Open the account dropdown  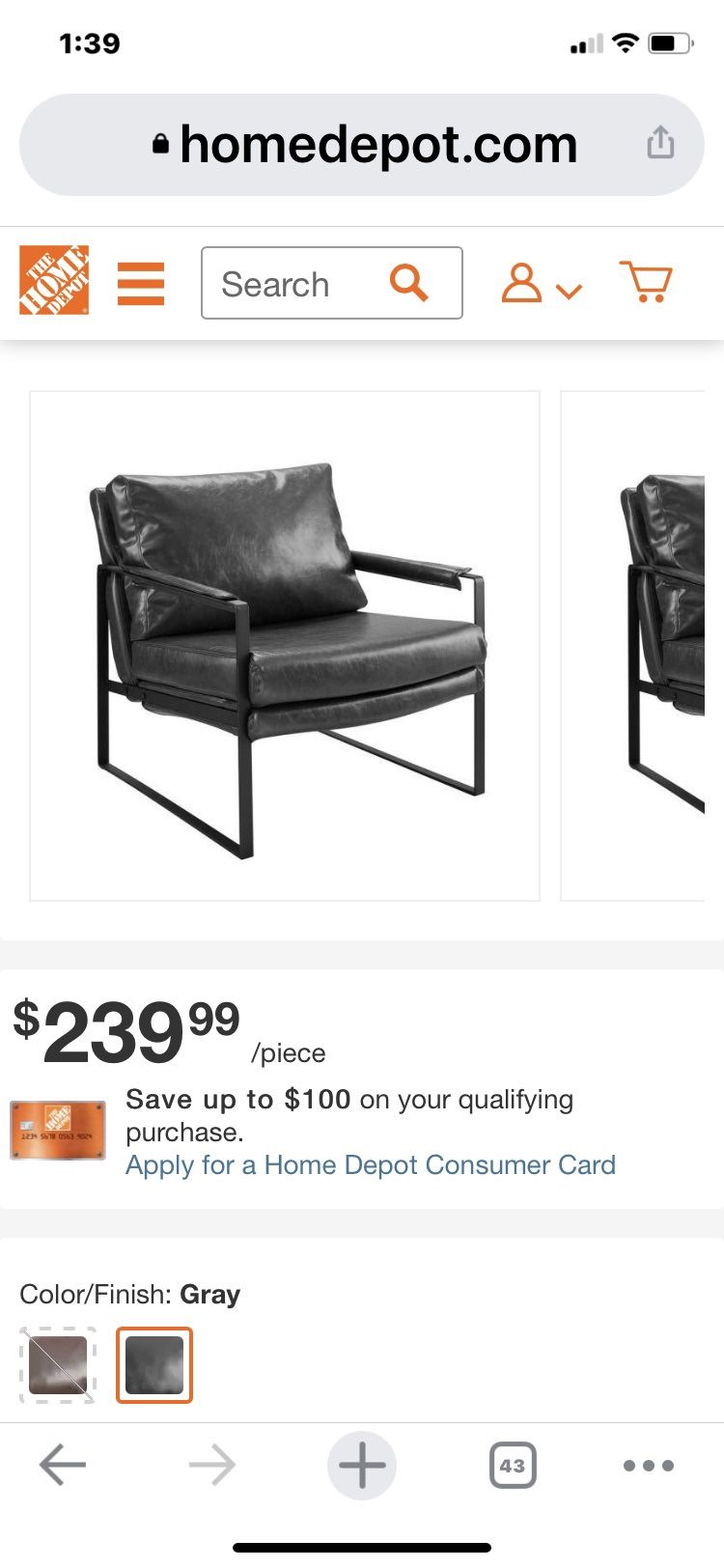(x=540, y=284)
